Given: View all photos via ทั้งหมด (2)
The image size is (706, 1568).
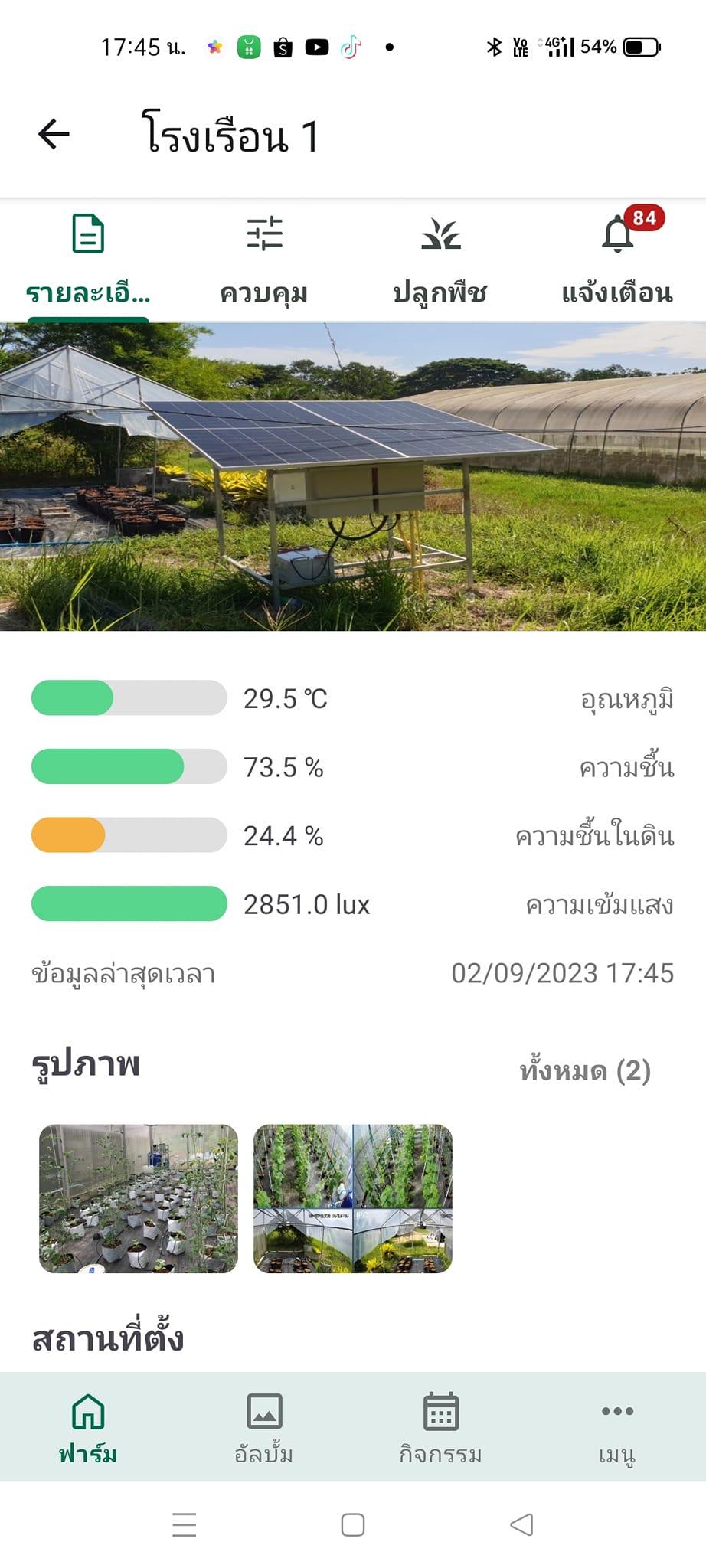Looking at the screenshot, I should pyautogui.click(x=585, y=1070).
